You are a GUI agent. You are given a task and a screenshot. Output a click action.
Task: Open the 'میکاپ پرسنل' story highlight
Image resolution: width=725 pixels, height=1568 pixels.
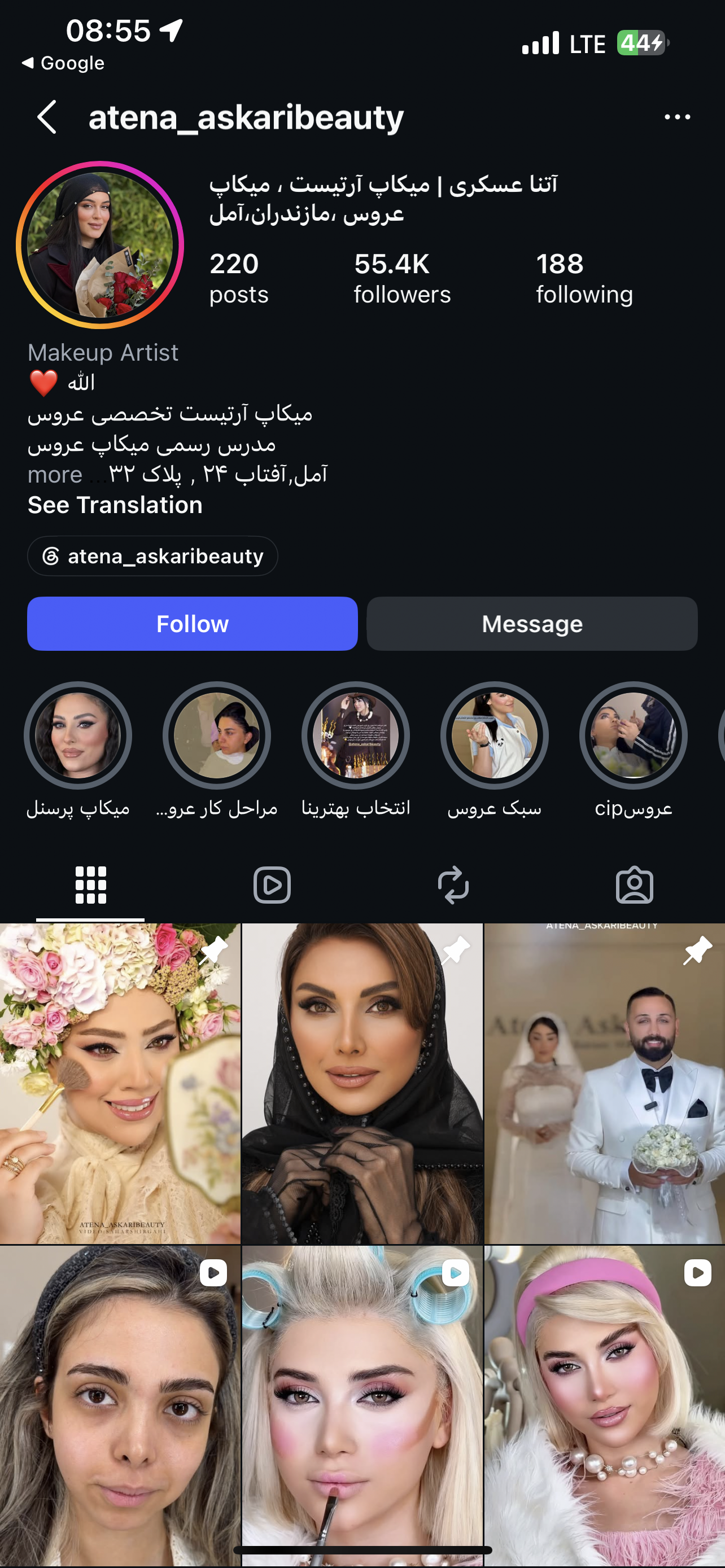pos(78,735)
